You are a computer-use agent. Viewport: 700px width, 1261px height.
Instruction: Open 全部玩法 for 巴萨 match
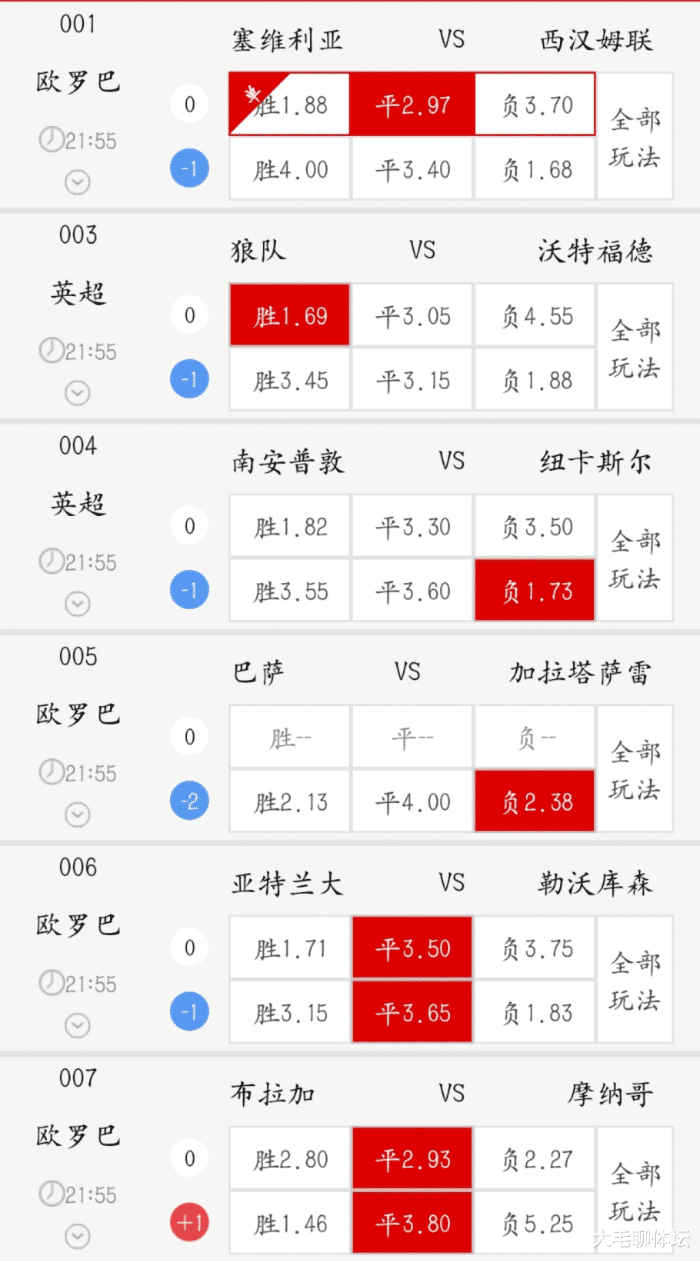click(635, 770)
